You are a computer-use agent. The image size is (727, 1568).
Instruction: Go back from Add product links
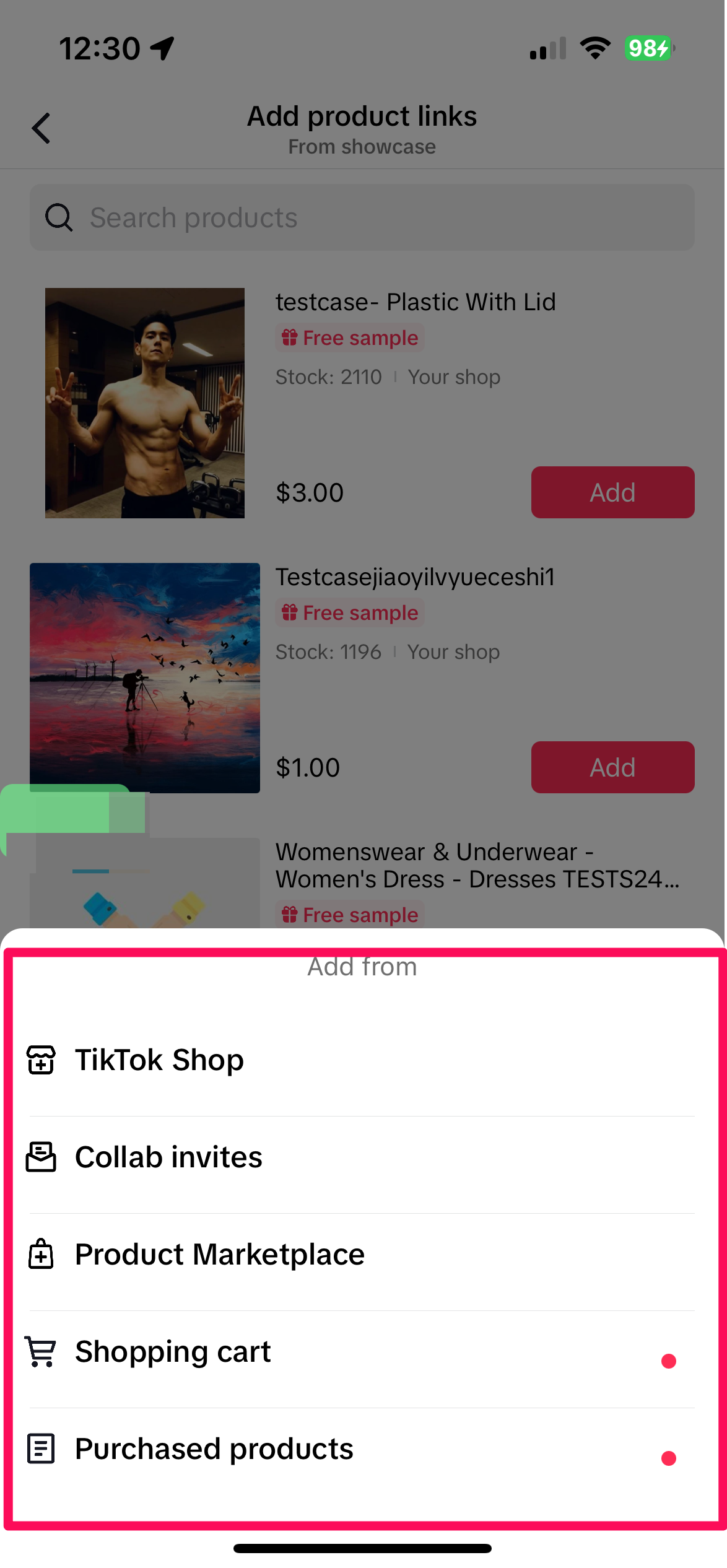[x=41, y=128]
